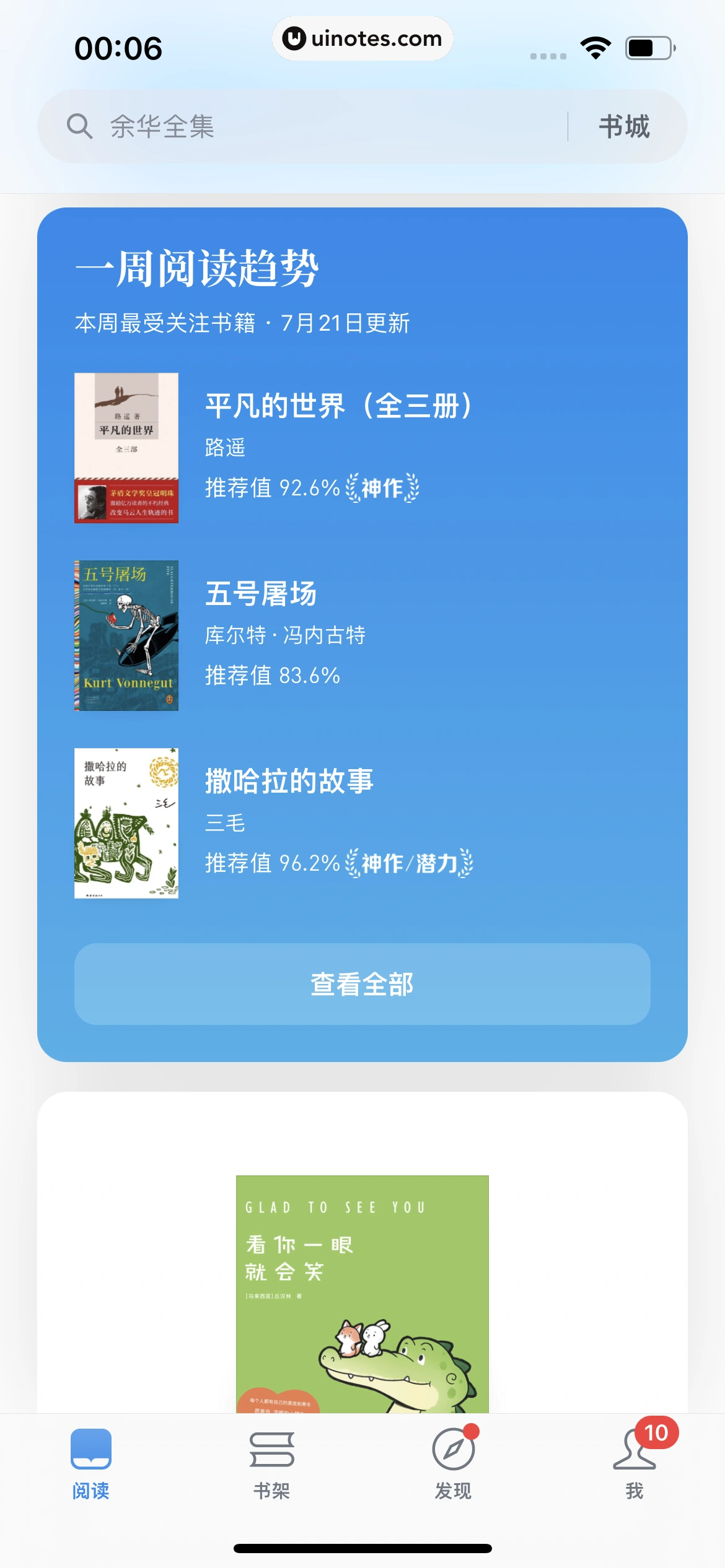Click the magnifying glass search icon
The image size is (725, 1568).
[x=79, y=126]
